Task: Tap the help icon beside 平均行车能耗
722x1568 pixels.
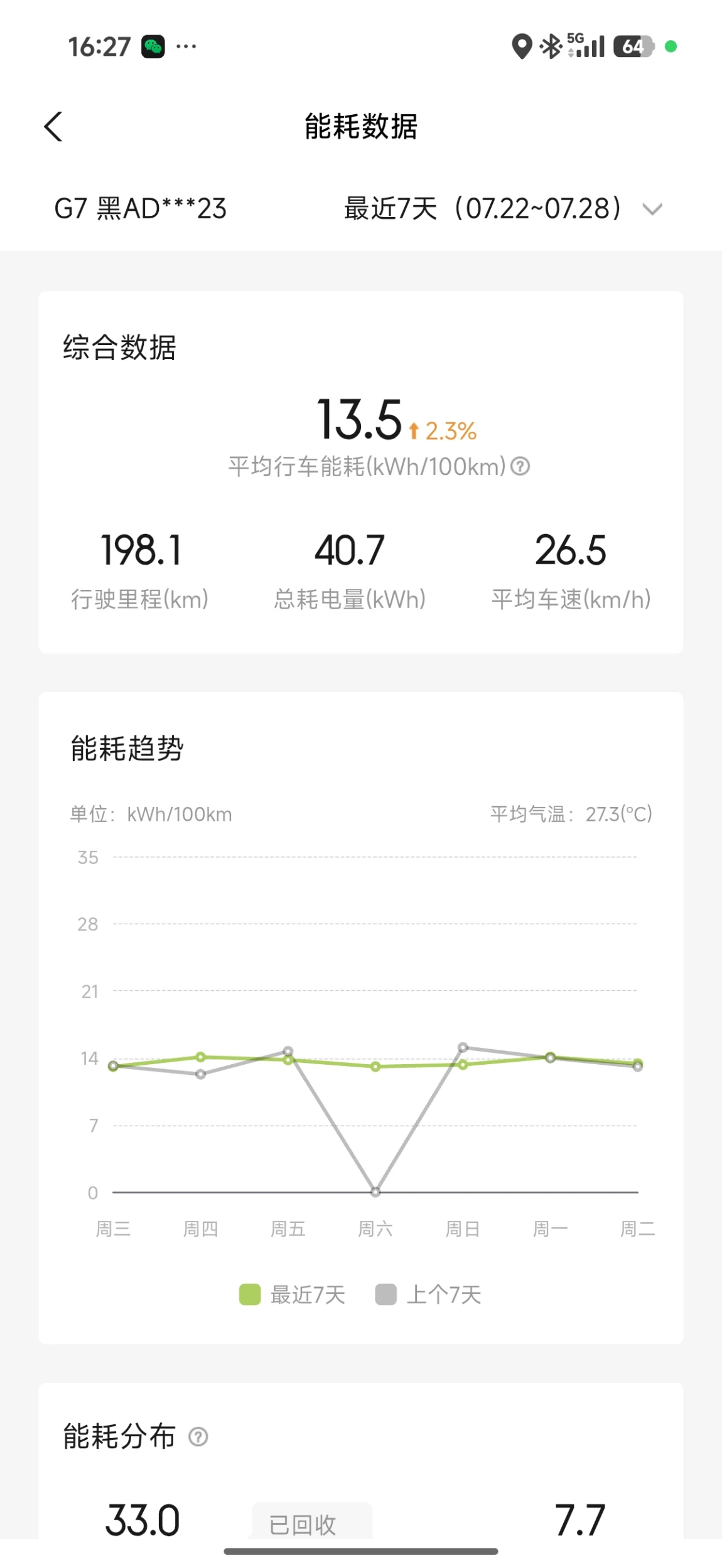Action: 520,466
